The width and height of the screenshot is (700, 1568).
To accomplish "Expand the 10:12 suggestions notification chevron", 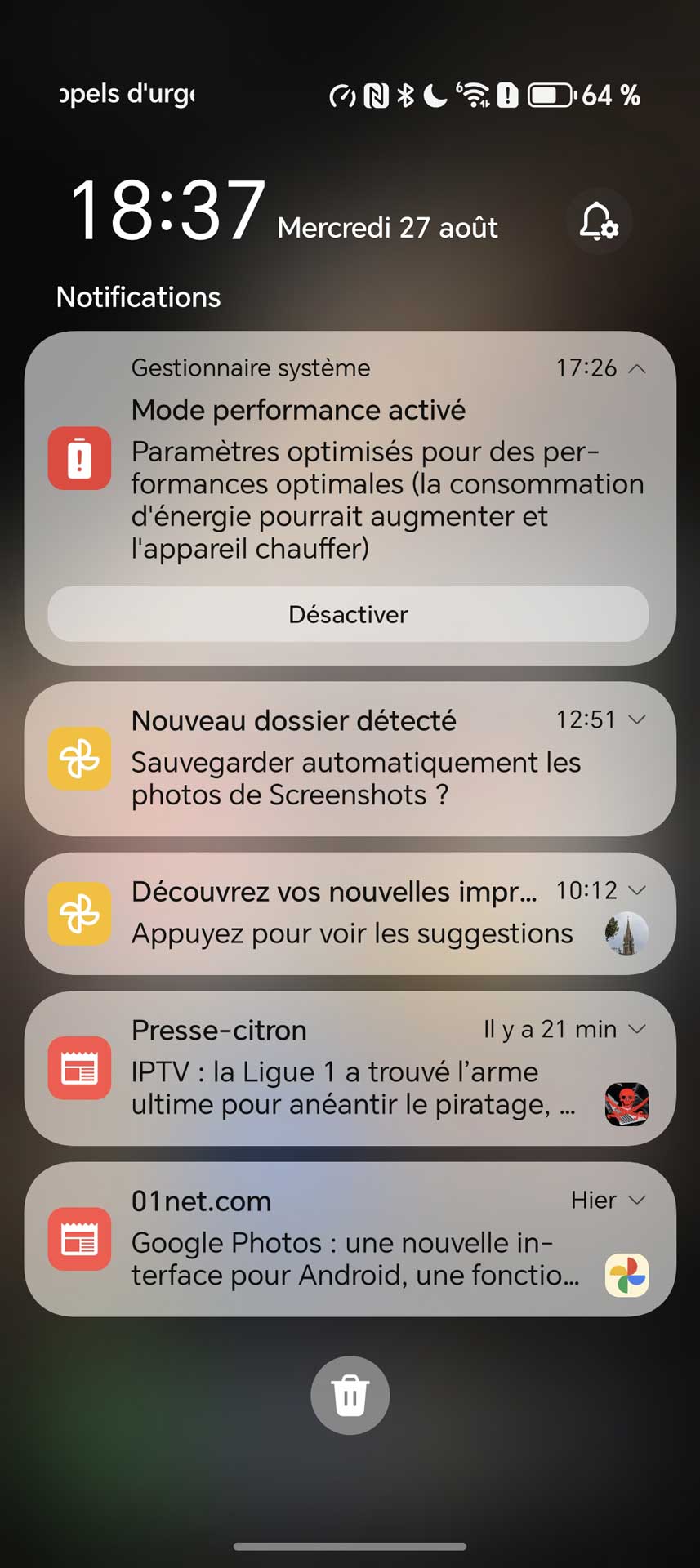I will 637,890.
